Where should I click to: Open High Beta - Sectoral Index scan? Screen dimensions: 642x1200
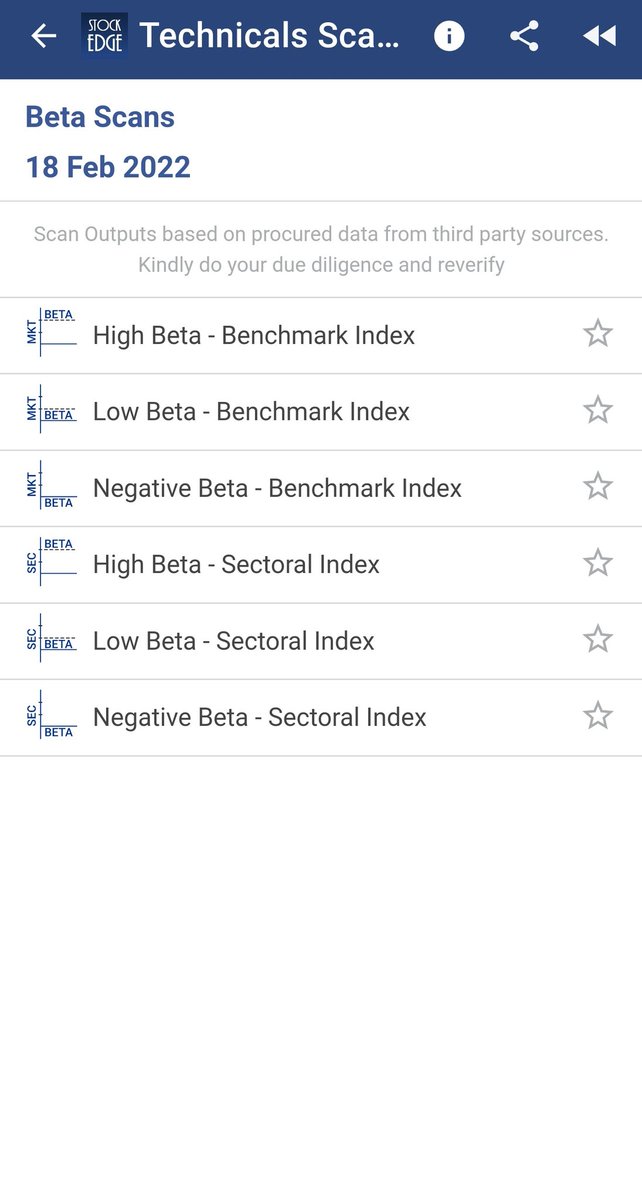pos(236,565)
